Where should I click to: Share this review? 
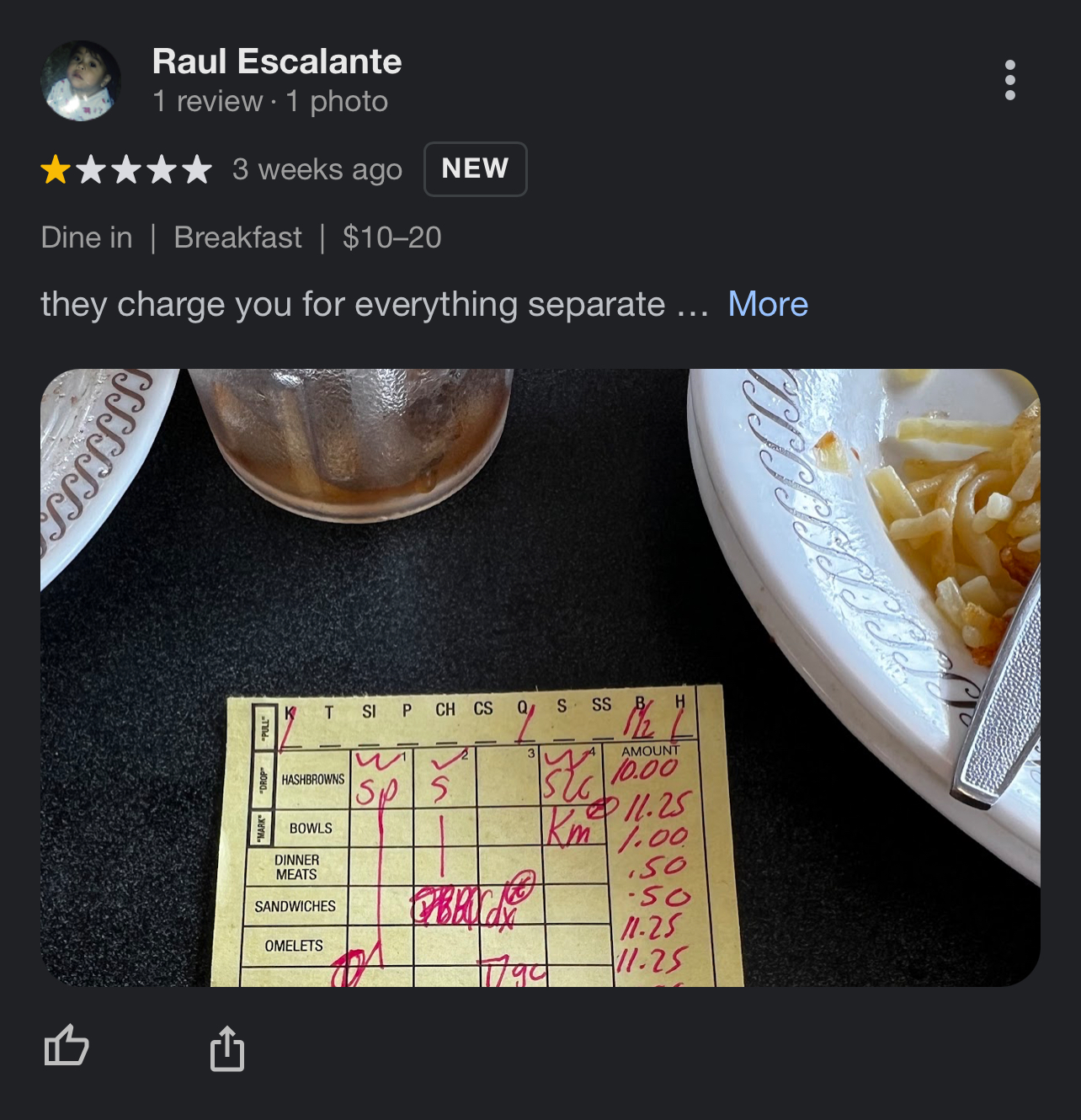click(226, 1048)
